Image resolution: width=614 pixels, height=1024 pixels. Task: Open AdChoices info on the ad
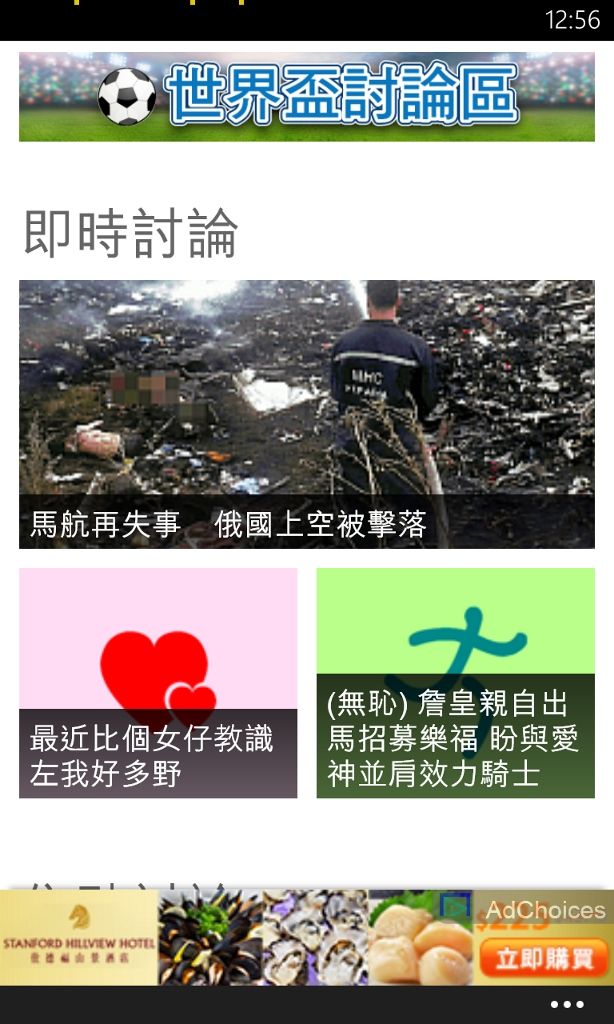(x=545, y=910)
